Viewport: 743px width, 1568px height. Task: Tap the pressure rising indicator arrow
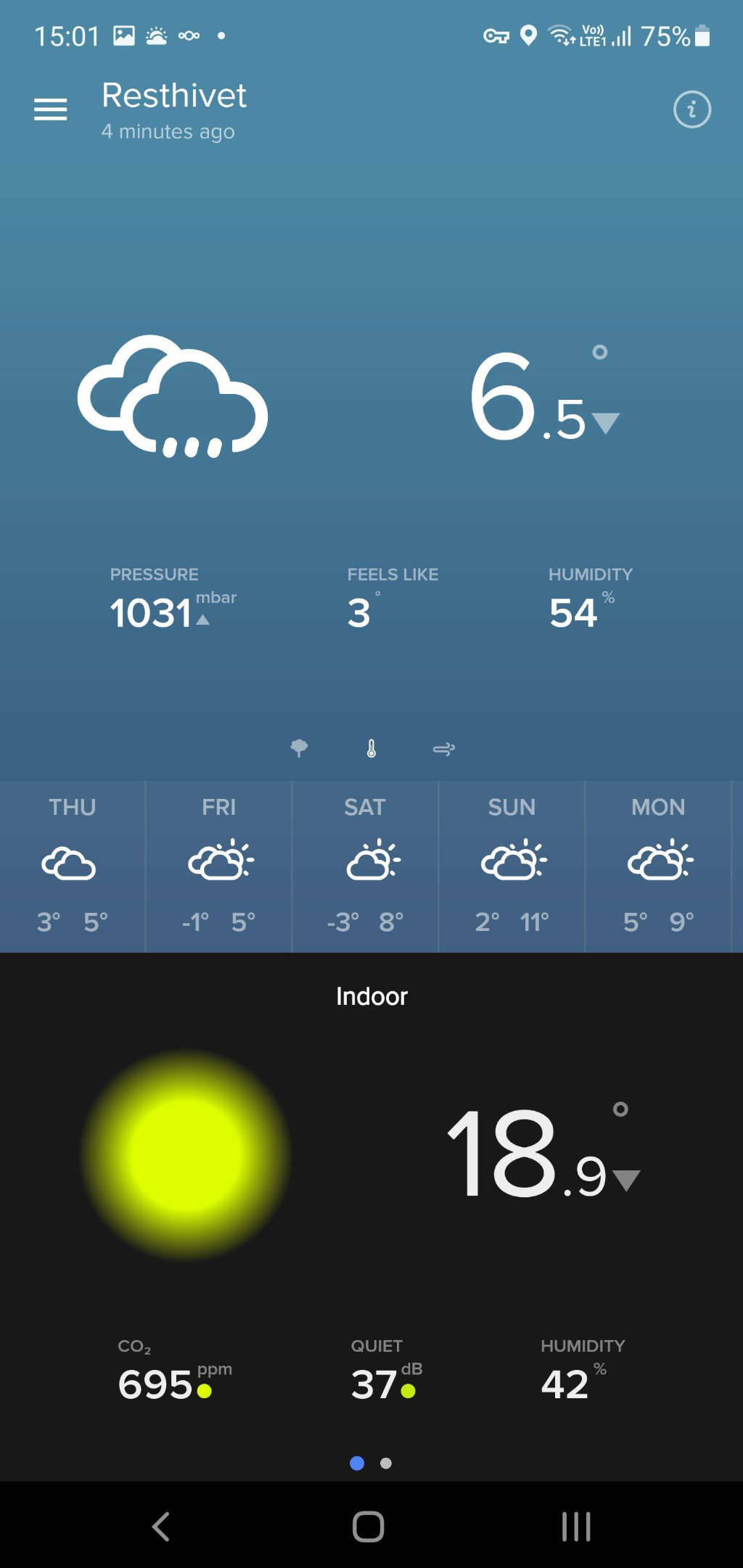coord(202,620)
